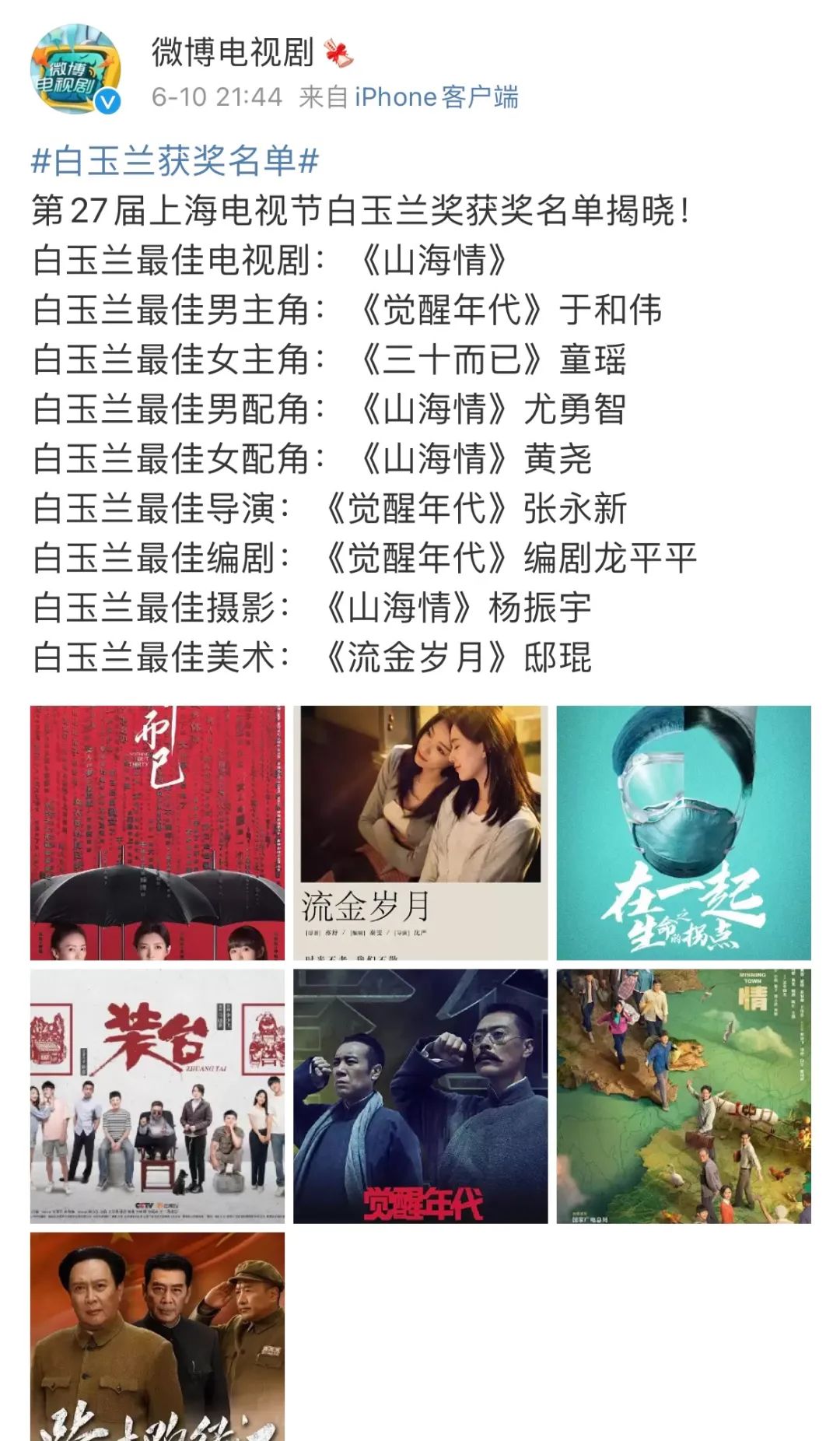
Task: View the 山海情 map-style poster
Action: tap(684, 1092)
